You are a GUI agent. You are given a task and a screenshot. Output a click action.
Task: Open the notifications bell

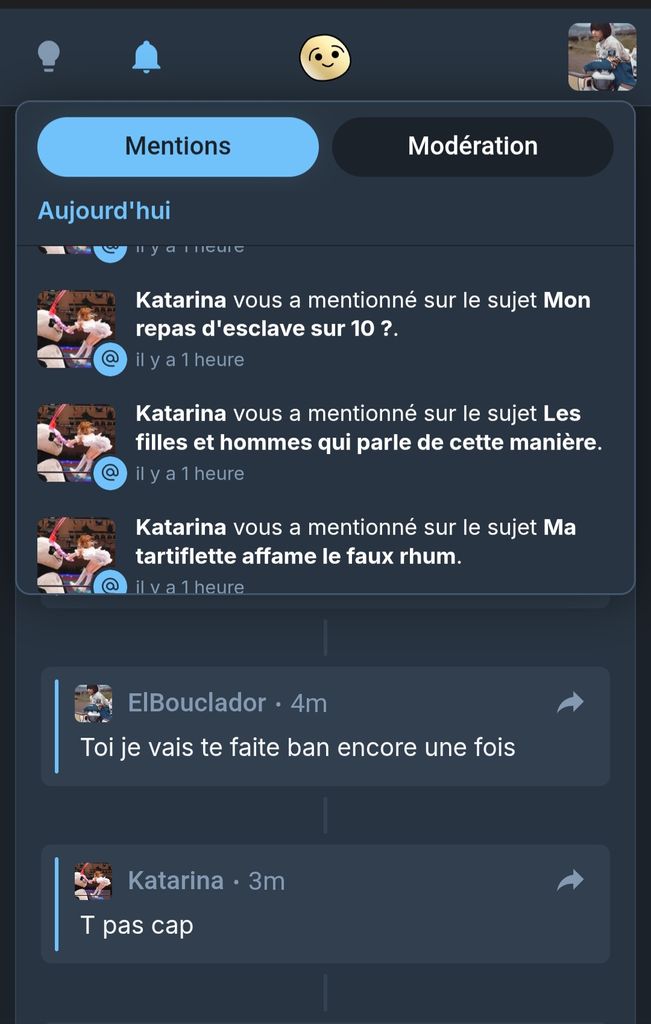pyautogui.click(x=146, y=57)
